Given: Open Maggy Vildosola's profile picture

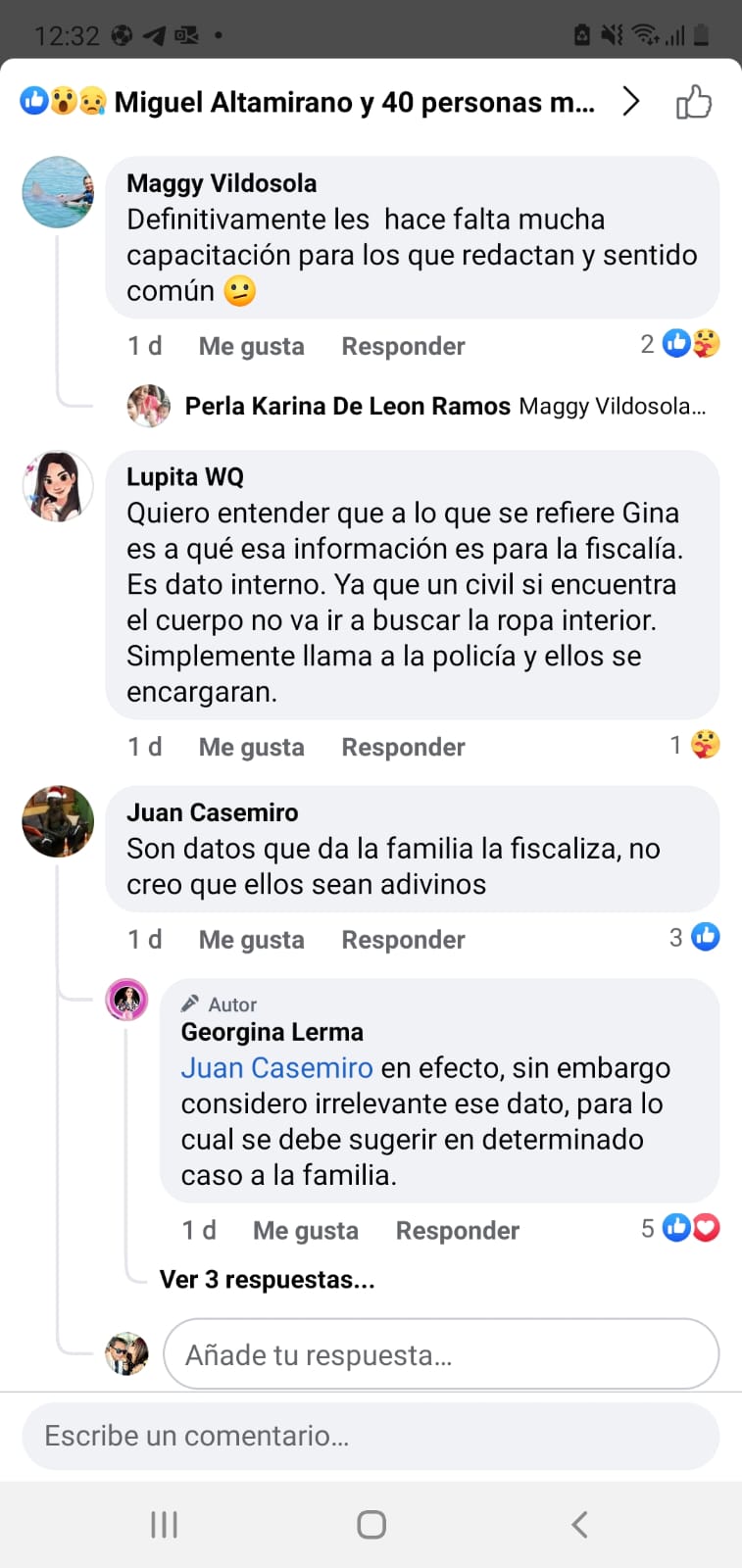Looking at the screenshot, I should coord(58,192).
